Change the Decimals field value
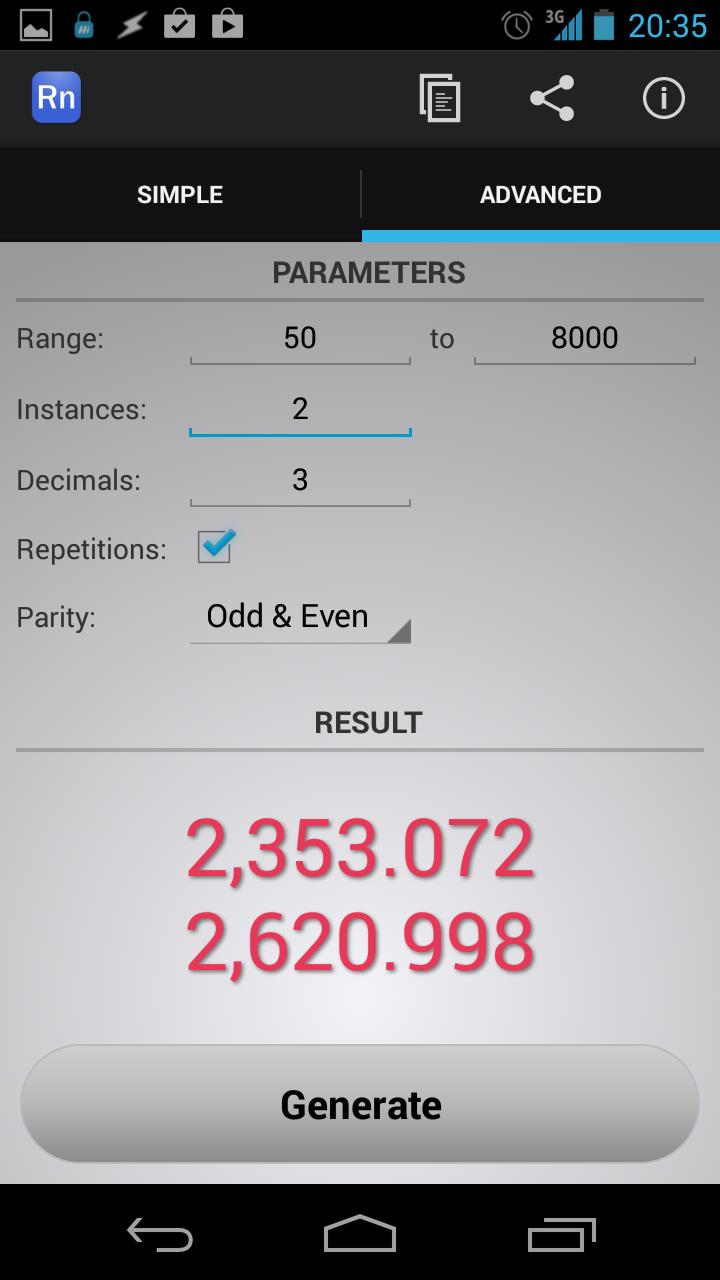Image resolution: width=720 pixels, height=1280 pixels. [300, 480]
